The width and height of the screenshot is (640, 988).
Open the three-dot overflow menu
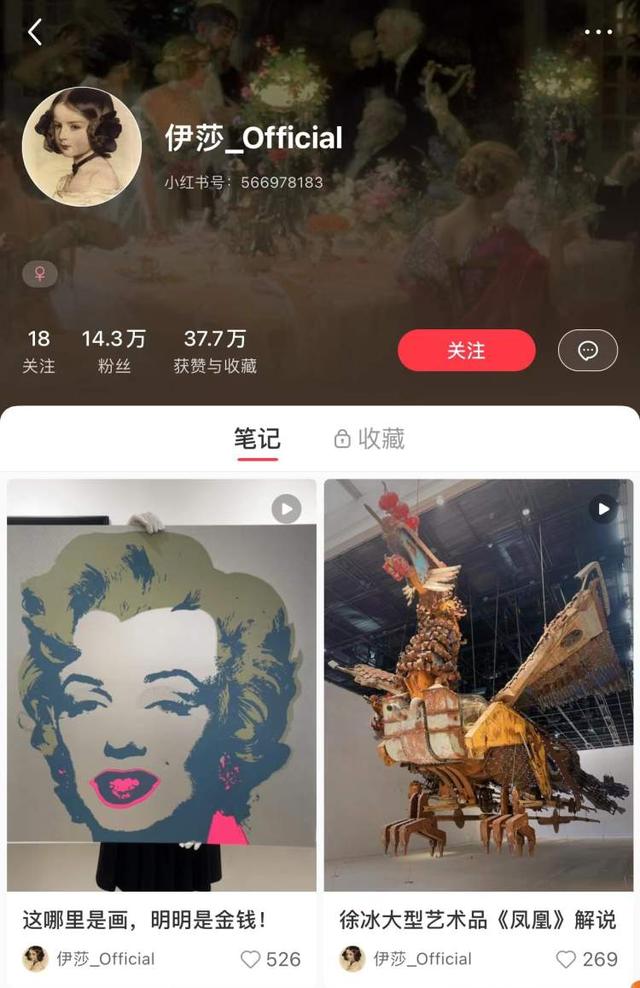[598, 32]
